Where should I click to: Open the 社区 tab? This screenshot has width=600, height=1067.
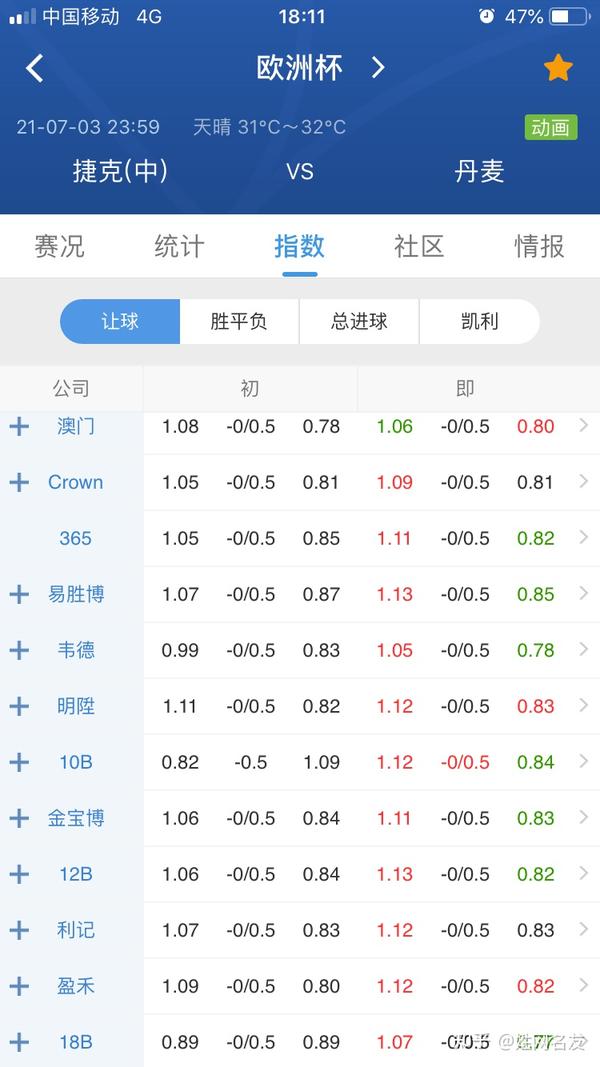tap(419, 246)
